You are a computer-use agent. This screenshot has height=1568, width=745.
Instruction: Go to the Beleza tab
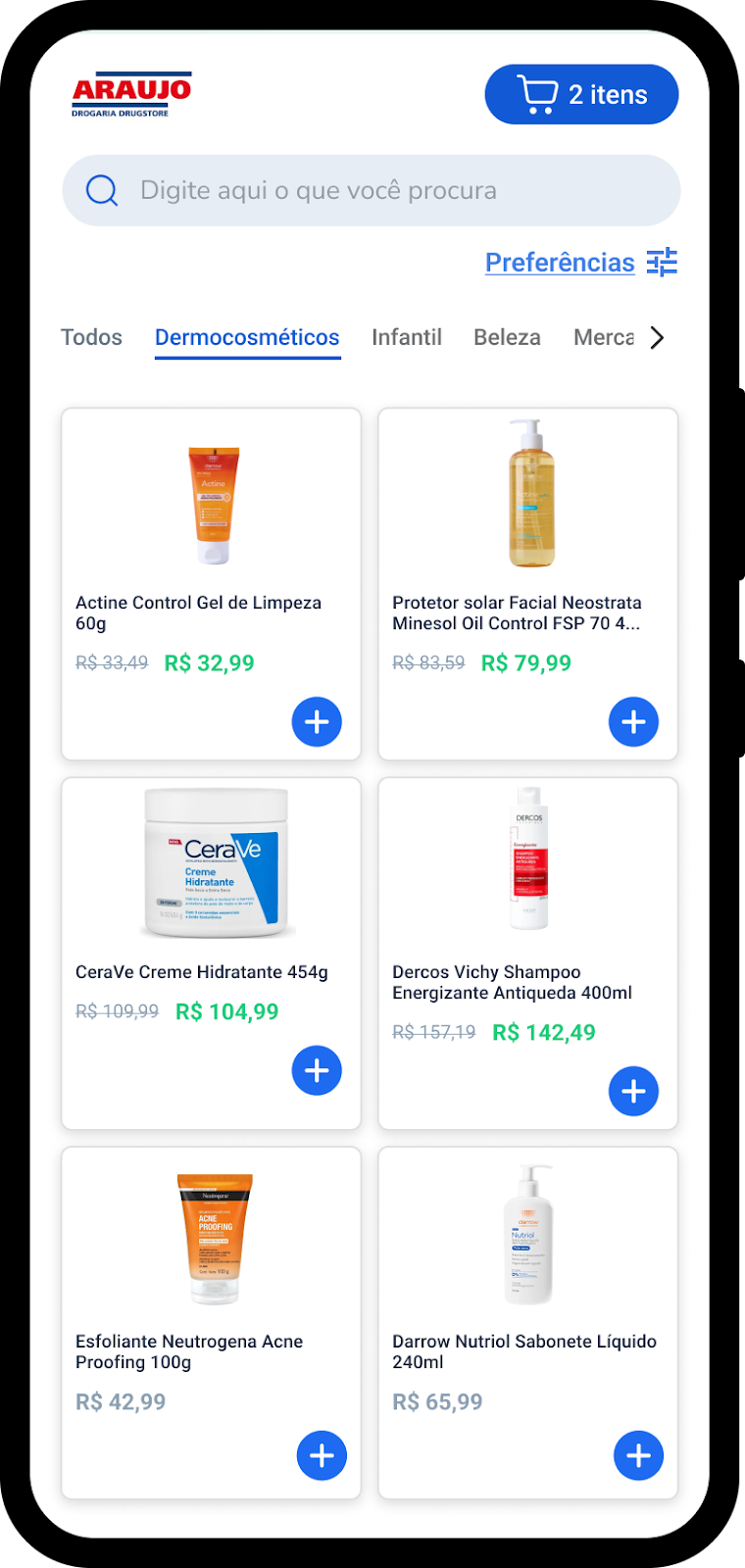pyautogui.click(x=507, y=337)
